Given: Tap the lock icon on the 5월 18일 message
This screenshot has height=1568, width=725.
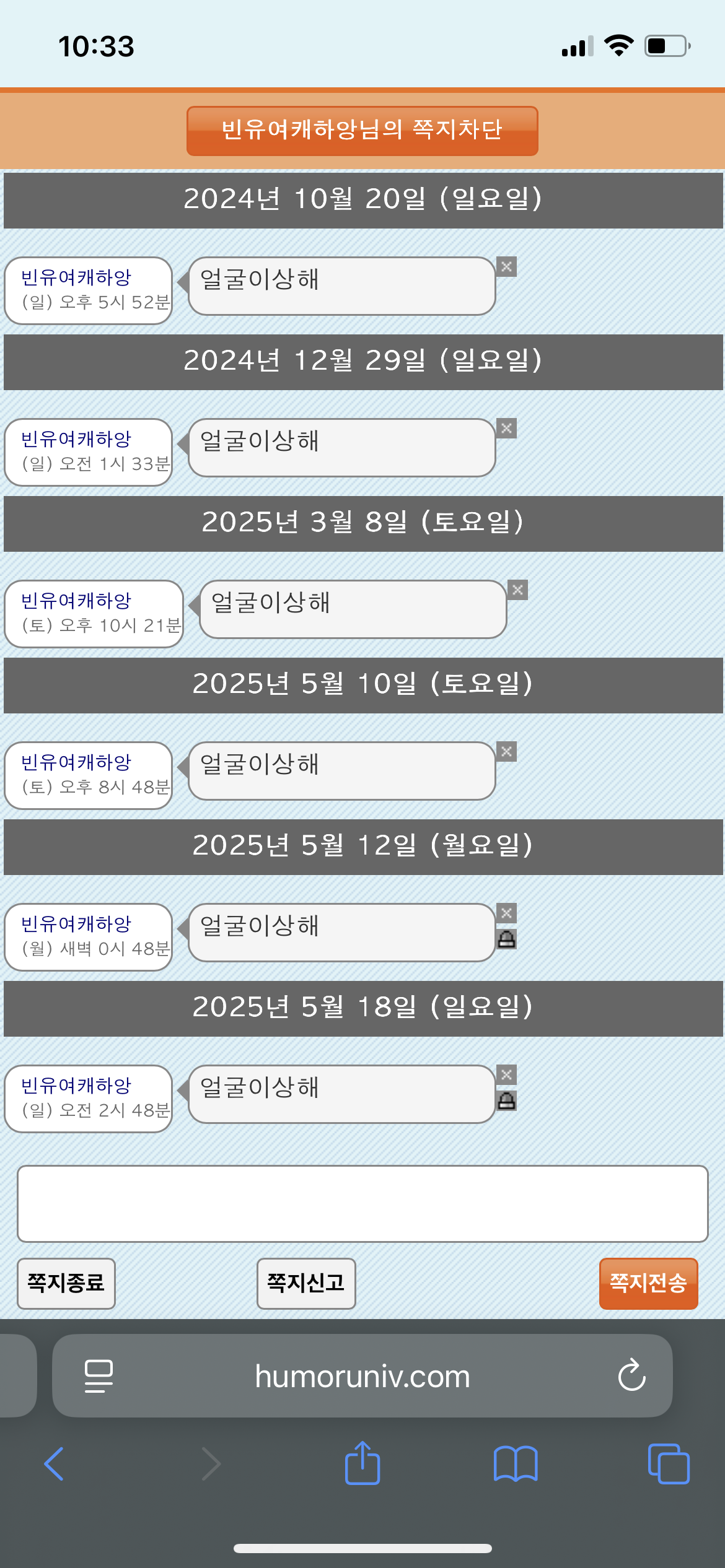Looking at the screenshot, I should click(506, 1101).
